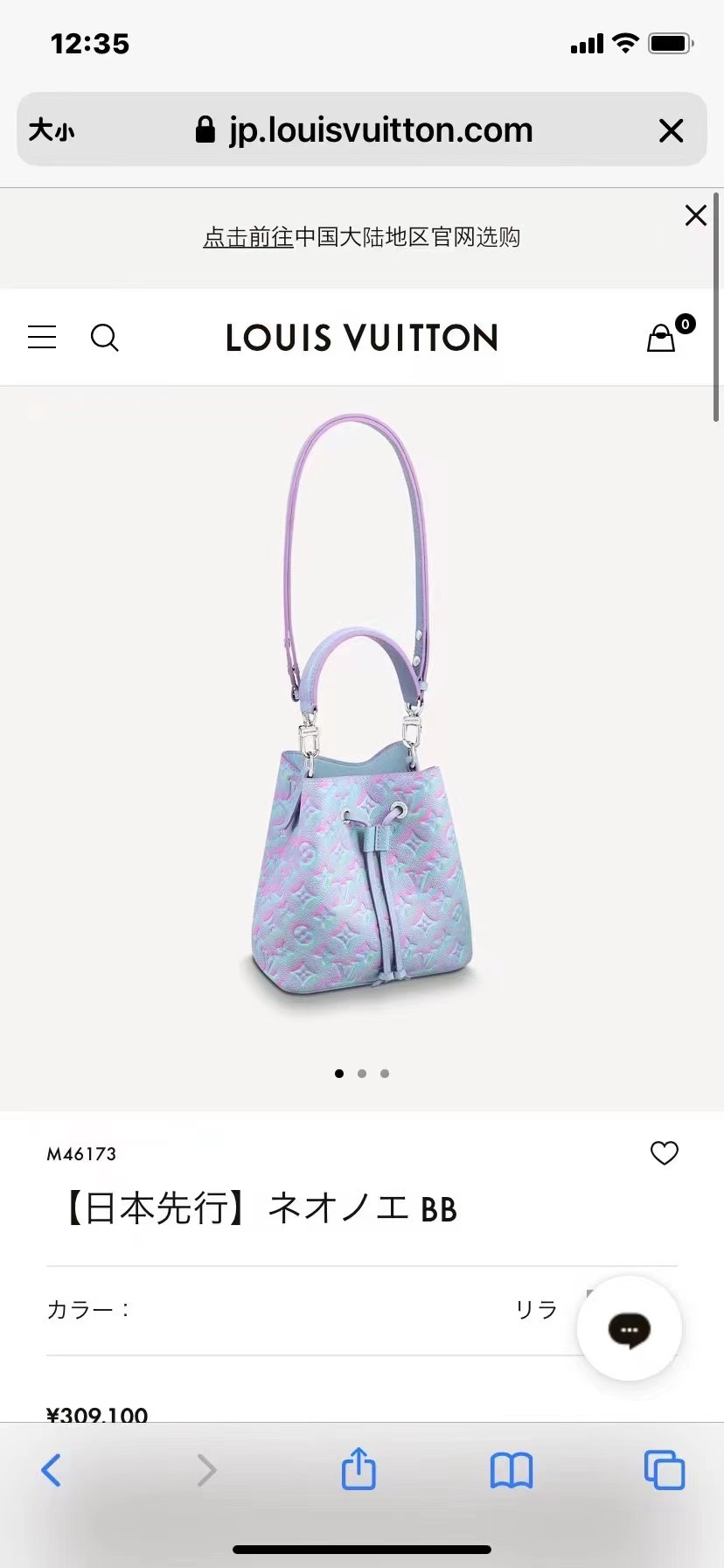Open Safari tabs overview
Screen dimensions: 724x1568
[x=664, y=1470]
